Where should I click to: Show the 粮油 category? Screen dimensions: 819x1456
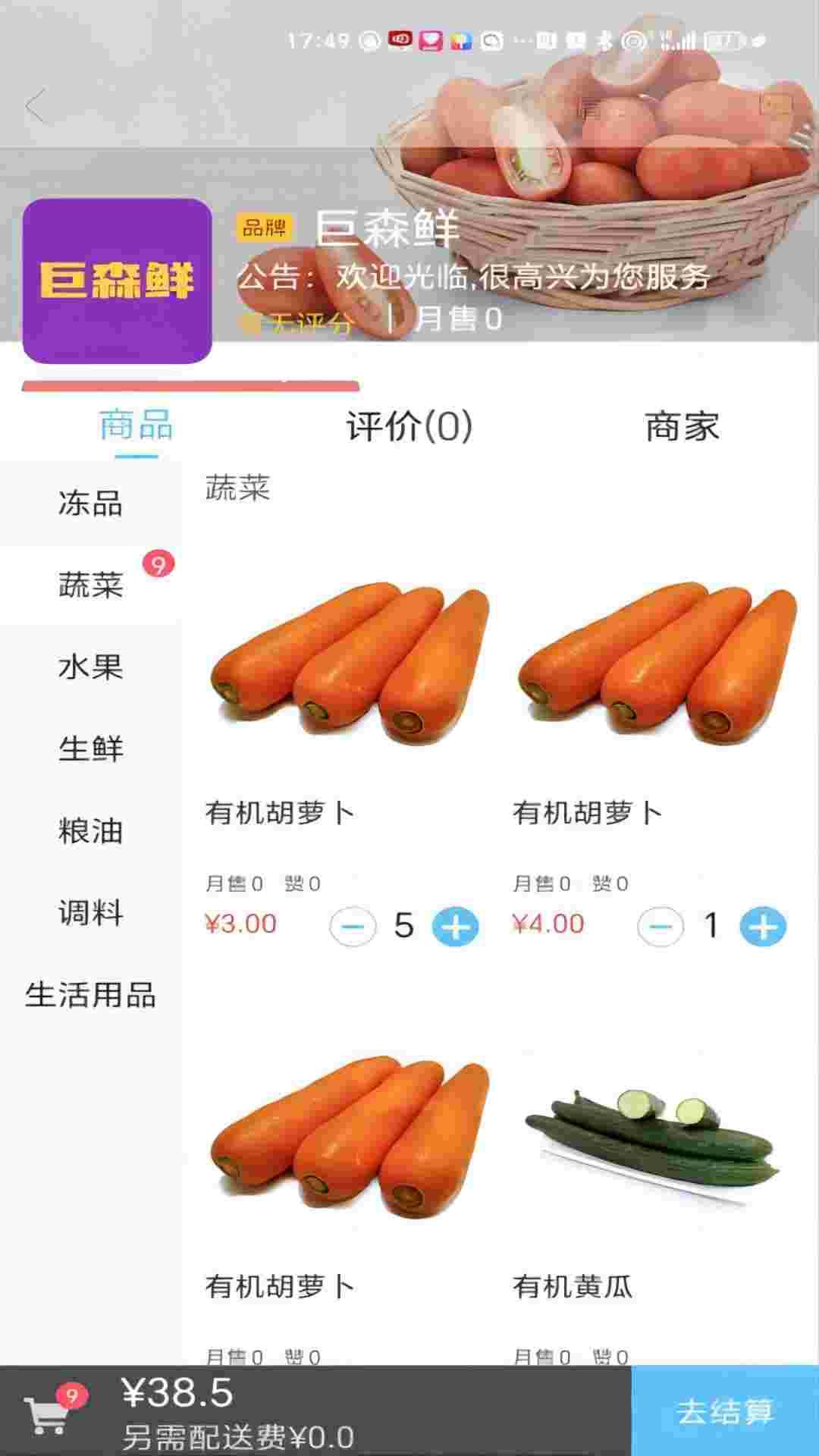(90, 830)
